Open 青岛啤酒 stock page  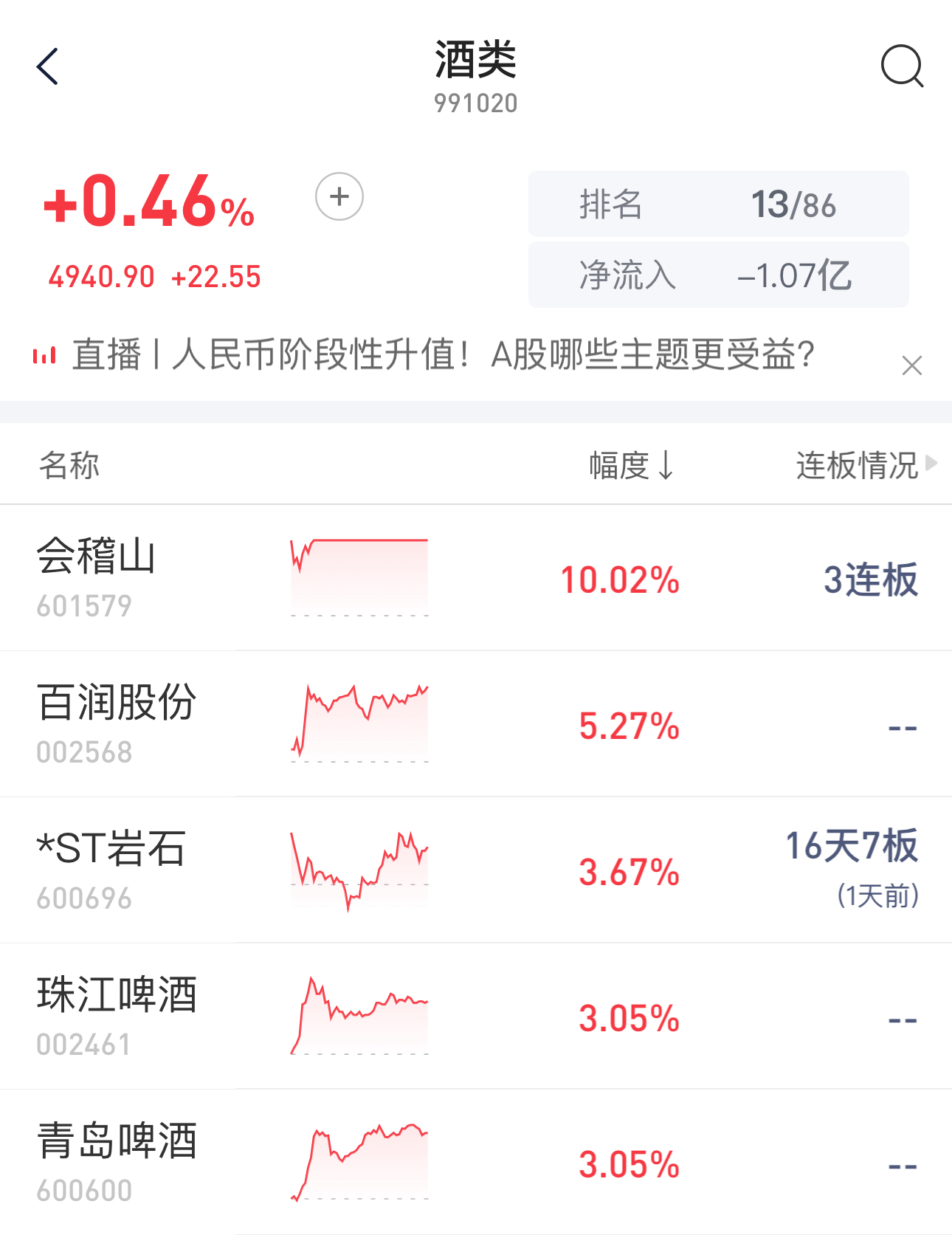pos(117,1161)
